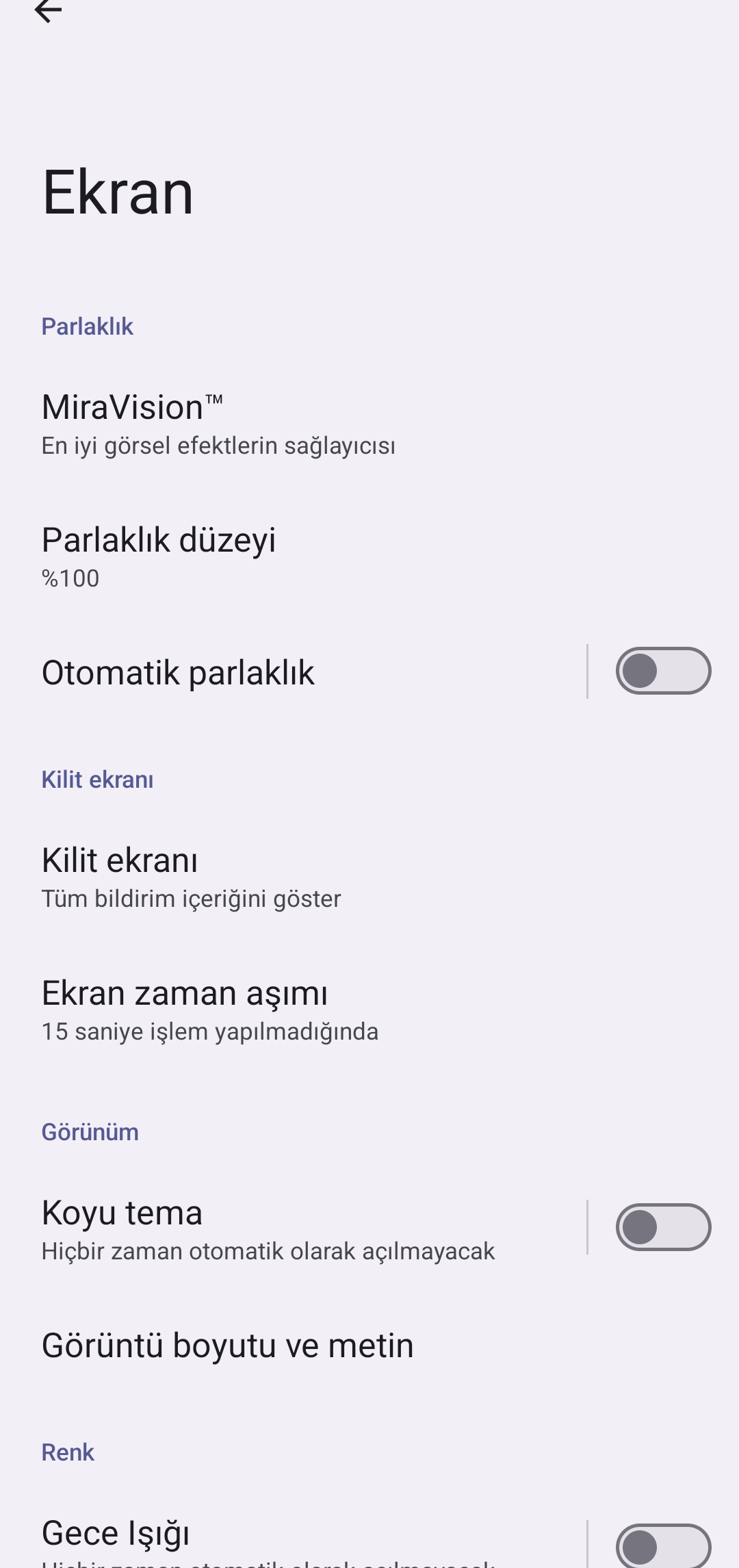Viewport: 739px width, 1568px height.
Task: Go back using the top arrow
Action: 48,10
